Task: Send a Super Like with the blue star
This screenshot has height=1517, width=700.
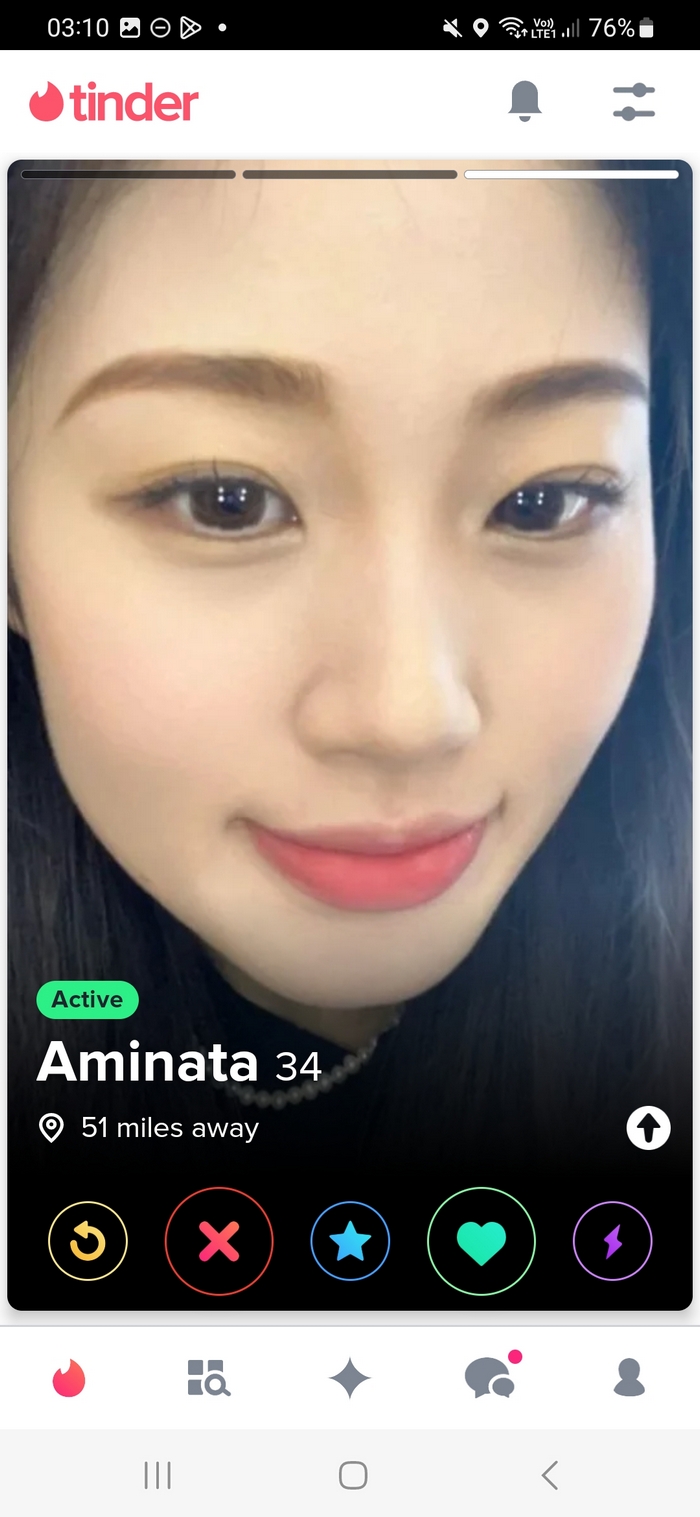Action: click(350, 1241)
